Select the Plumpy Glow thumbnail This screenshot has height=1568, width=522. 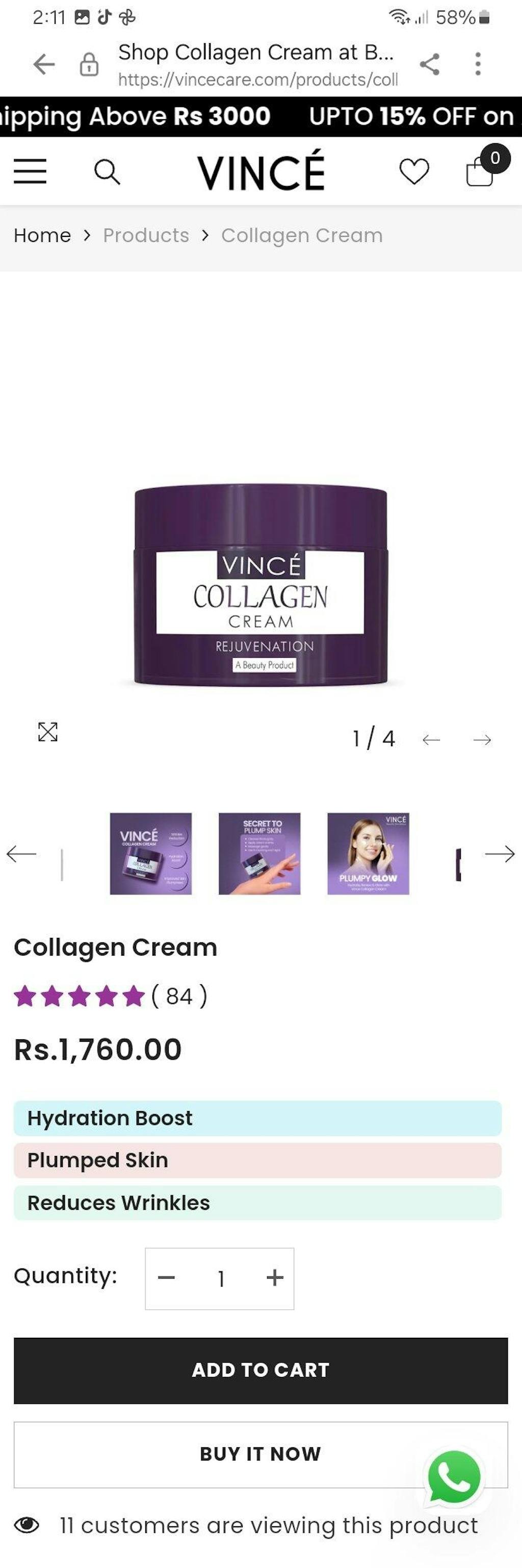368,853
